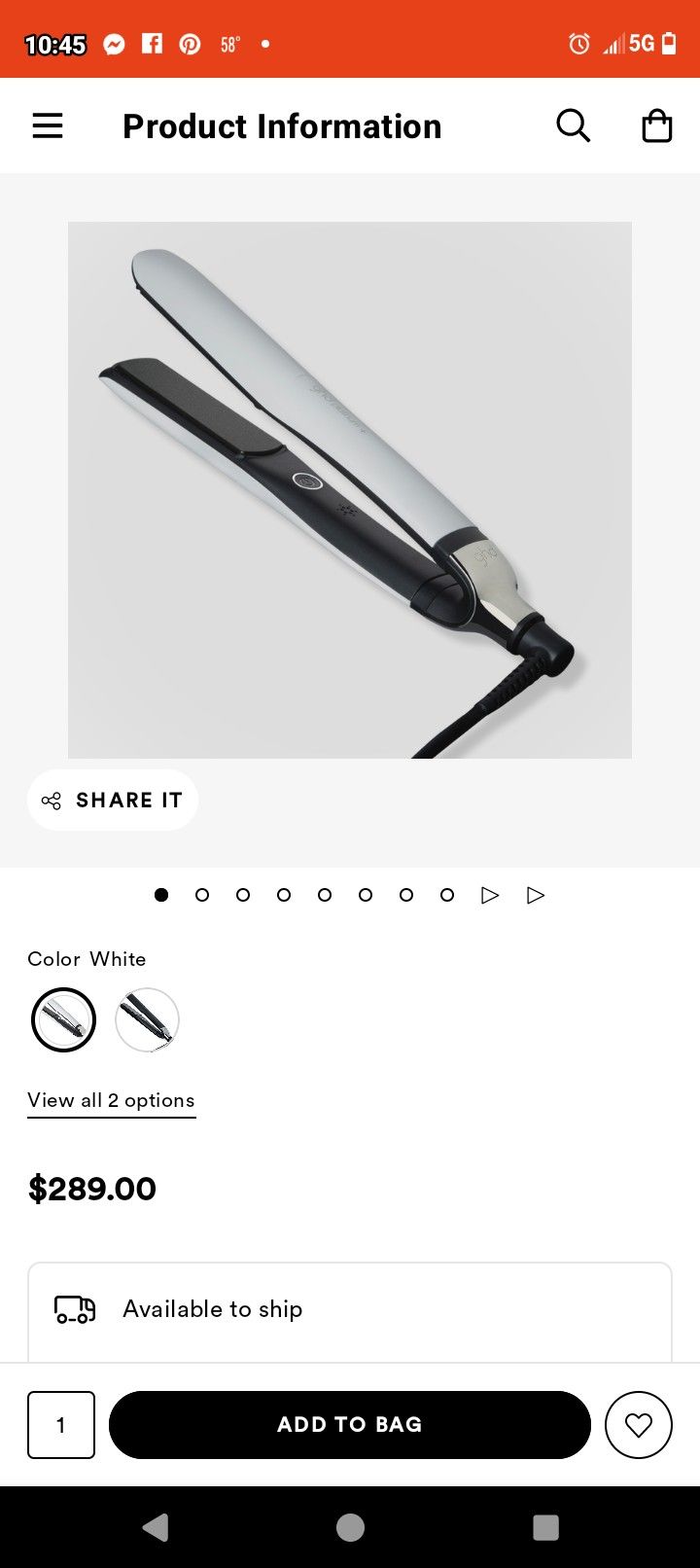Open the hamburger menu
This screenshot has width=700, height=1568.
[48, 125]
